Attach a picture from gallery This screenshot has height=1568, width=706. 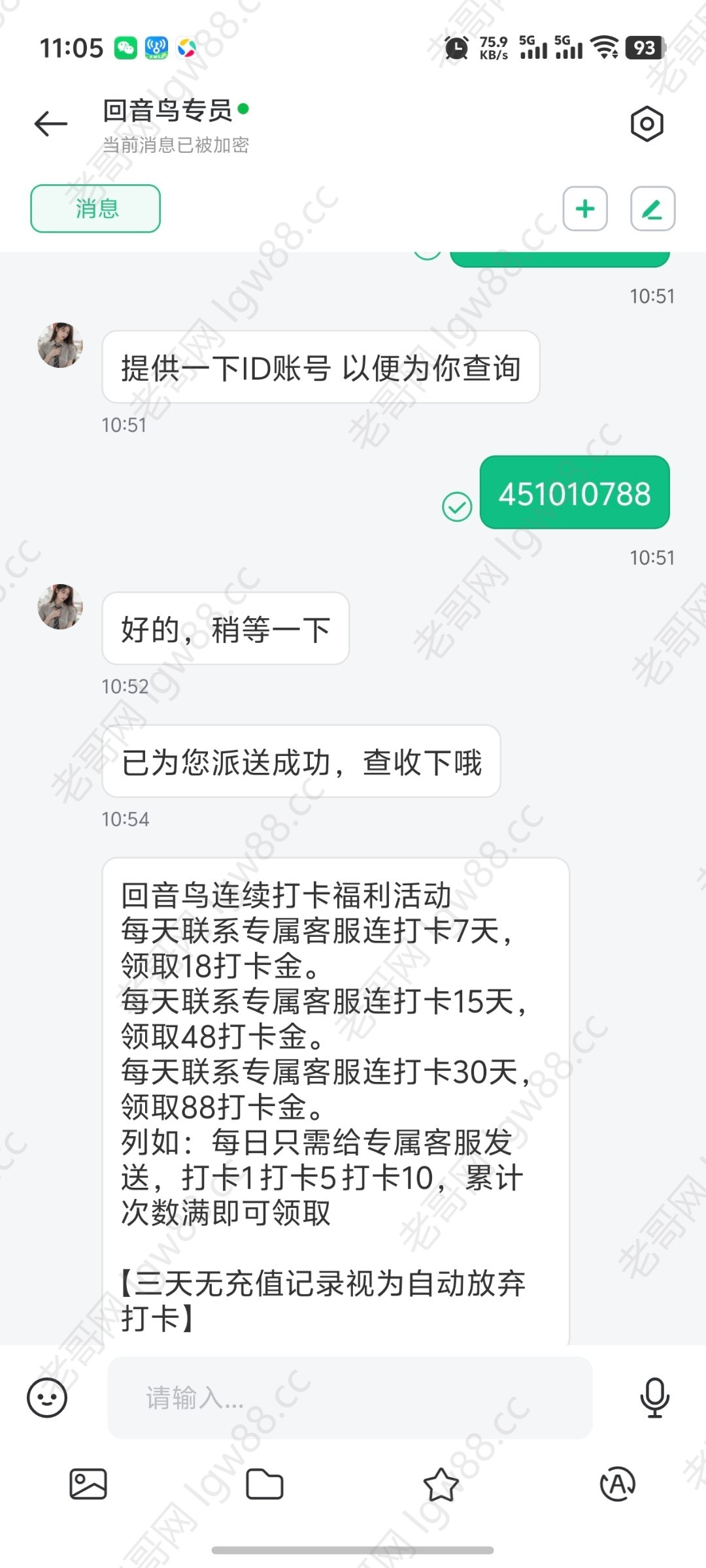point(88,1484)
